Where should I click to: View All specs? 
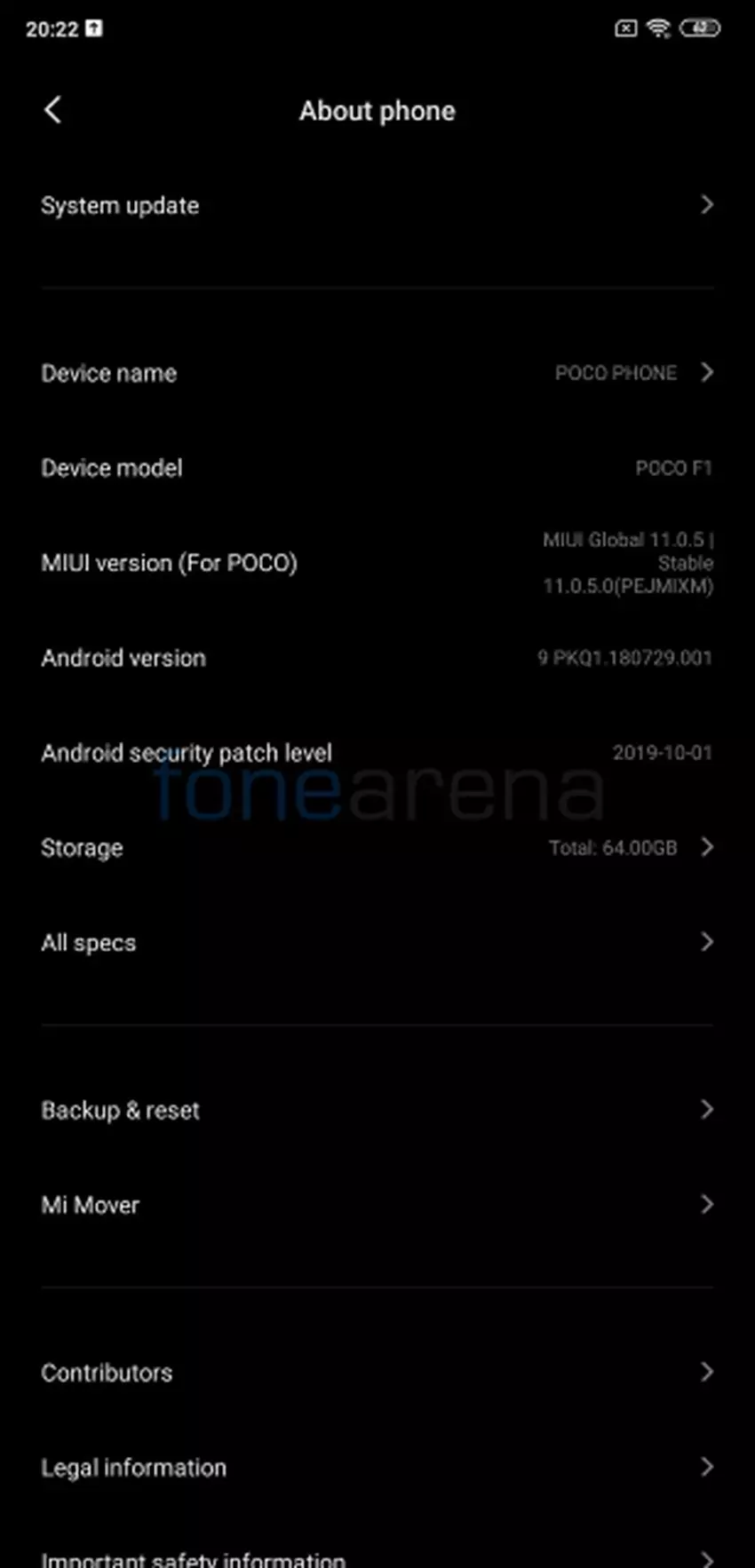click(377, 943)
